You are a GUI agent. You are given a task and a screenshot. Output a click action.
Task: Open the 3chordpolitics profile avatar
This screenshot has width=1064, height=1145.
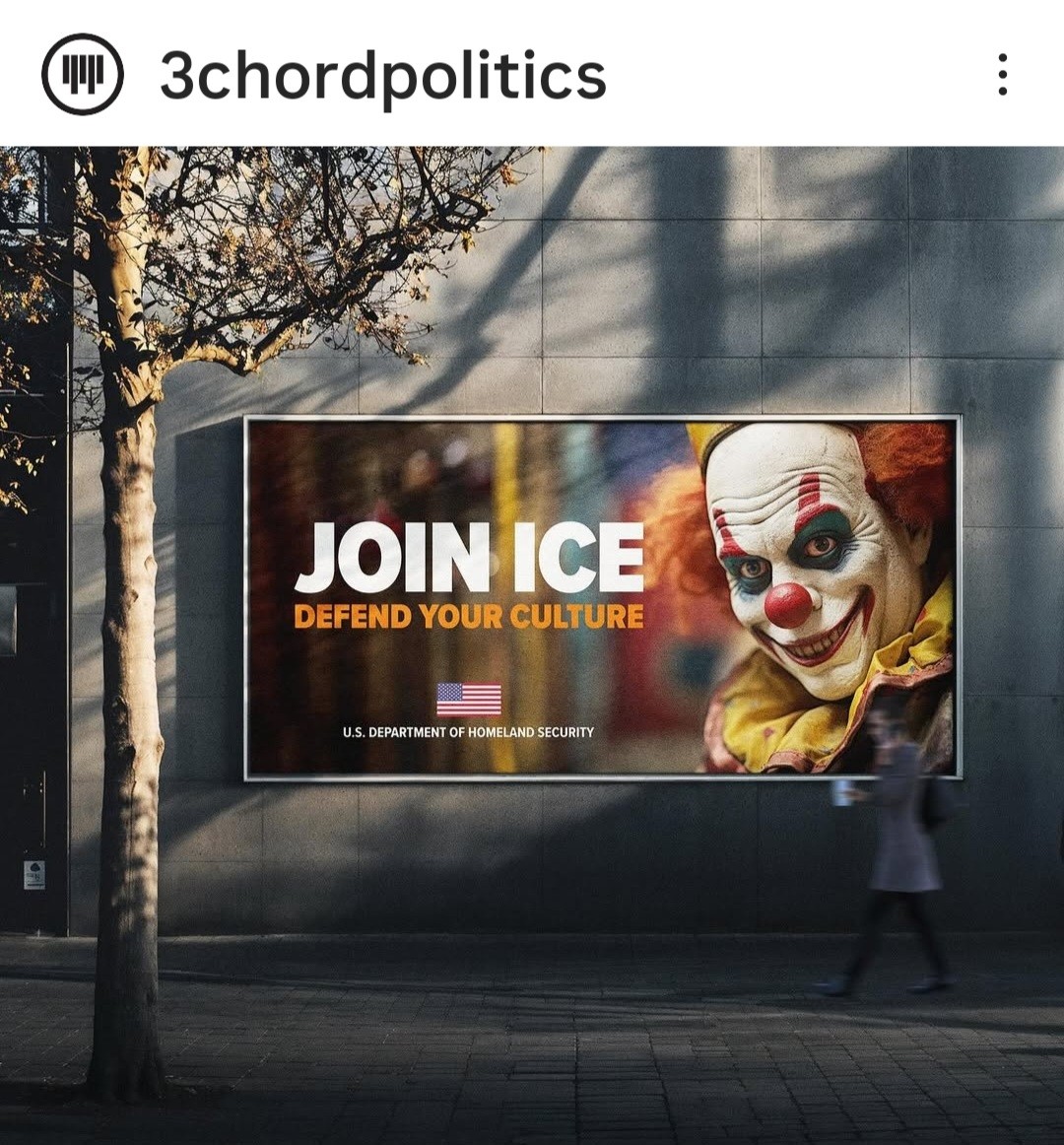[x=83, y=75]
